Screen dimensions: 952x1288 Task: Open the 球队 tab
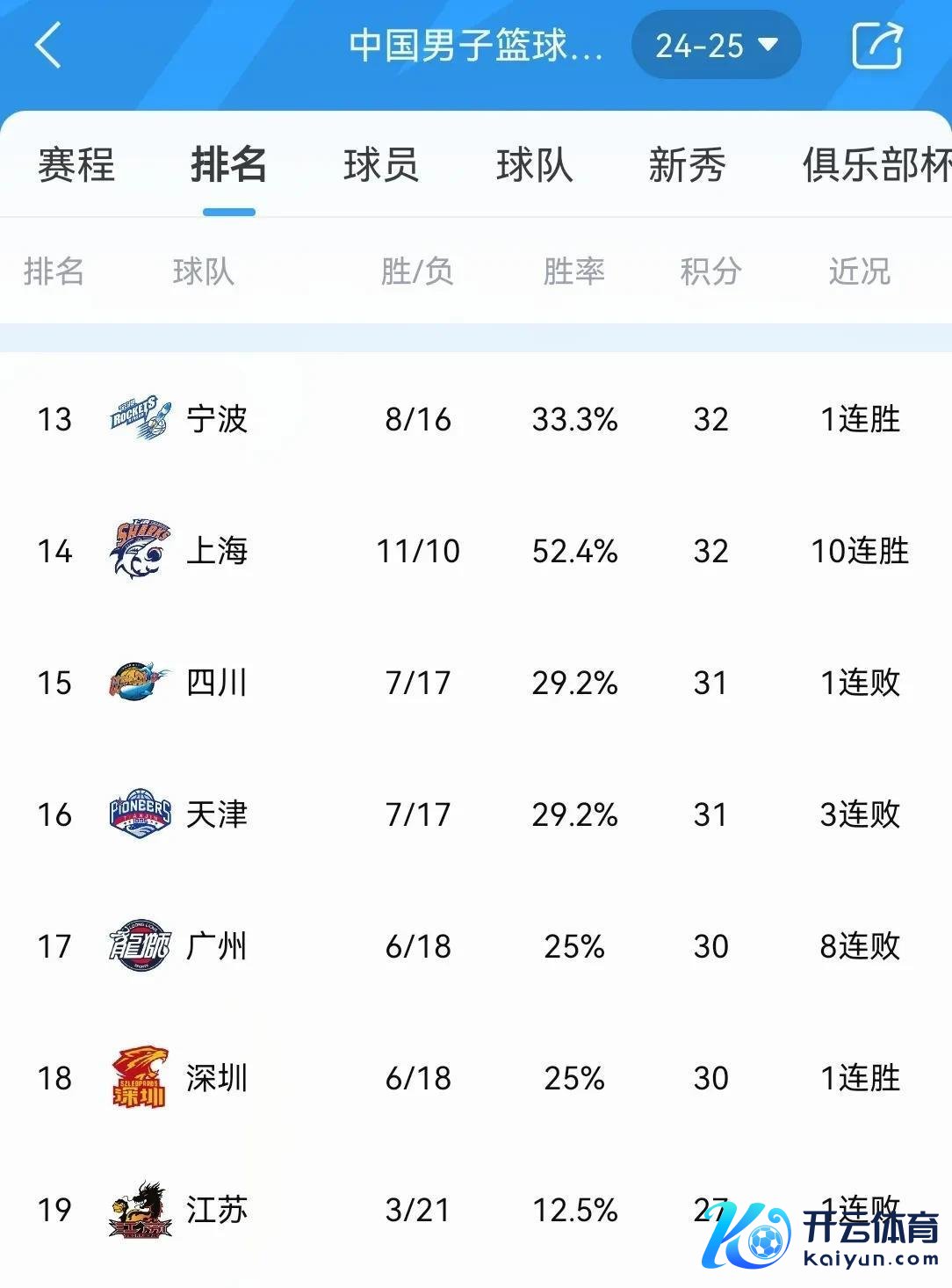pos(534,165)
